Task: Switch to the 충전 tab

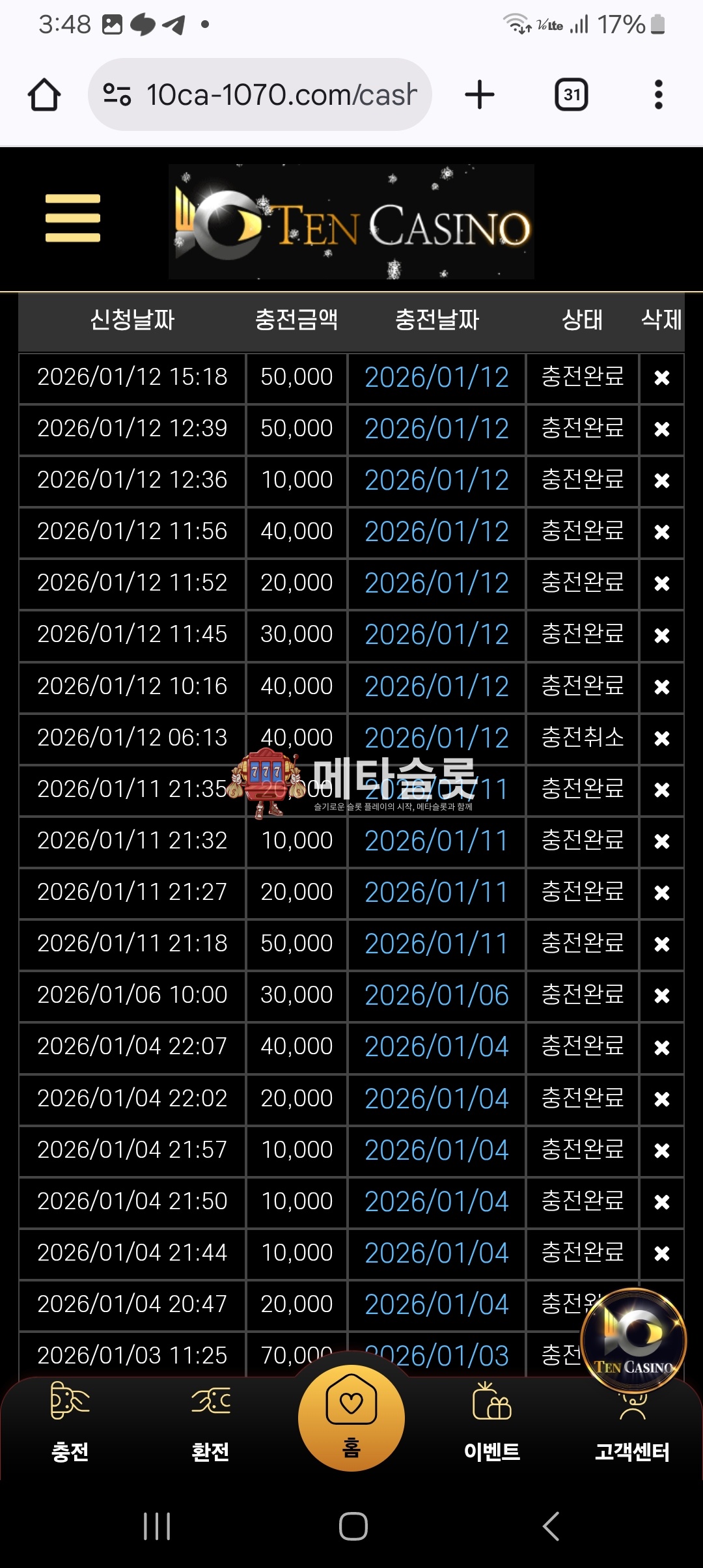Action: pos(70,1426)
